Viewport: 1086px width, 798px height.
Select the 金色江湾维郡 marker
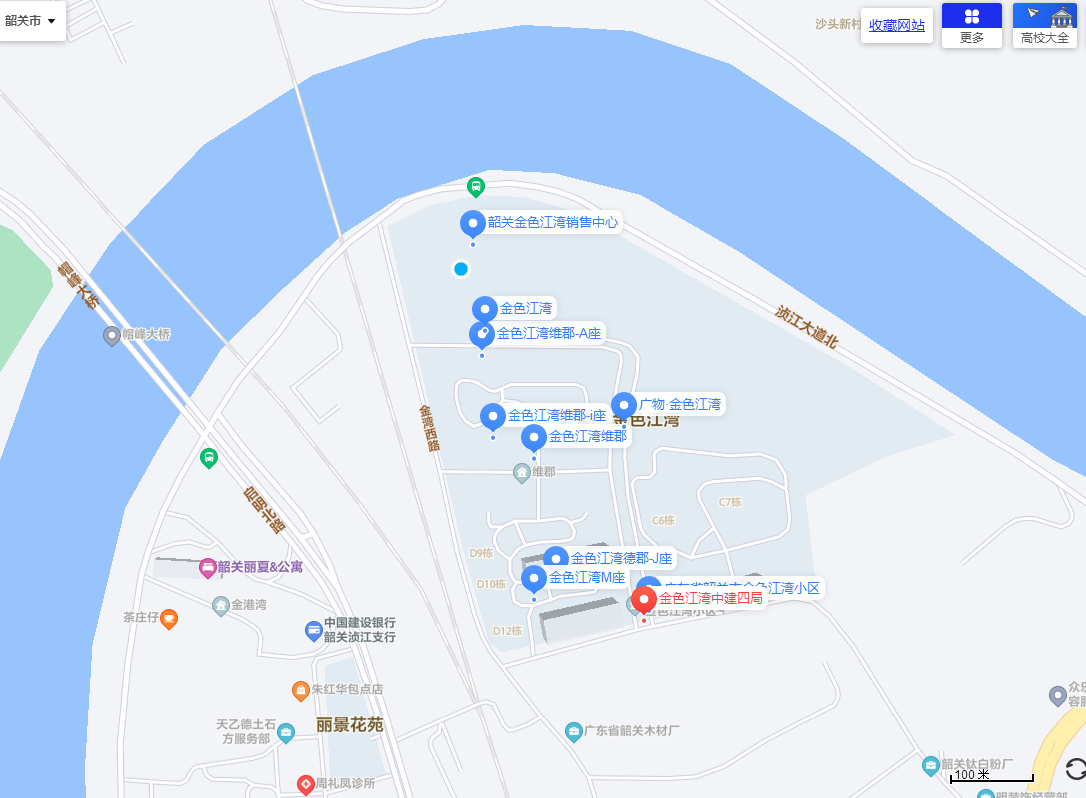[534, 437]
